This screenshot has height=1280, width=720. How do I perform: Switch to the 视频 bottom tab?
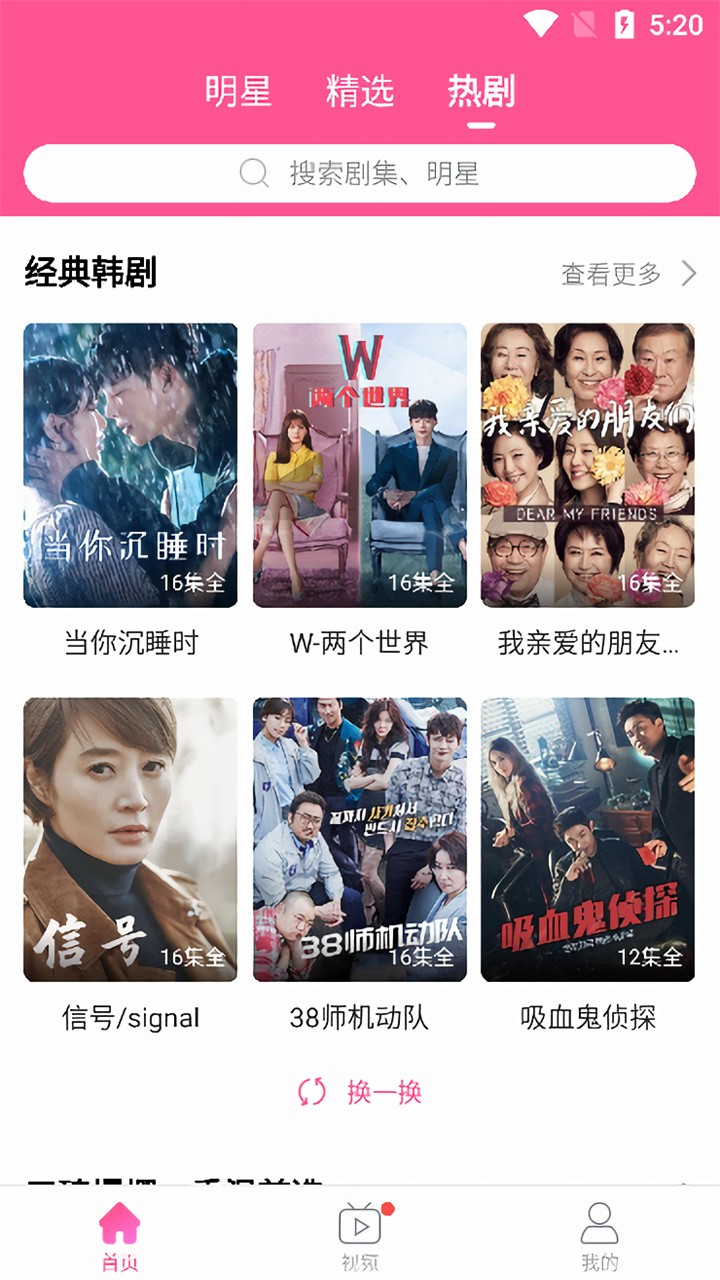[x=360, y=1236]
